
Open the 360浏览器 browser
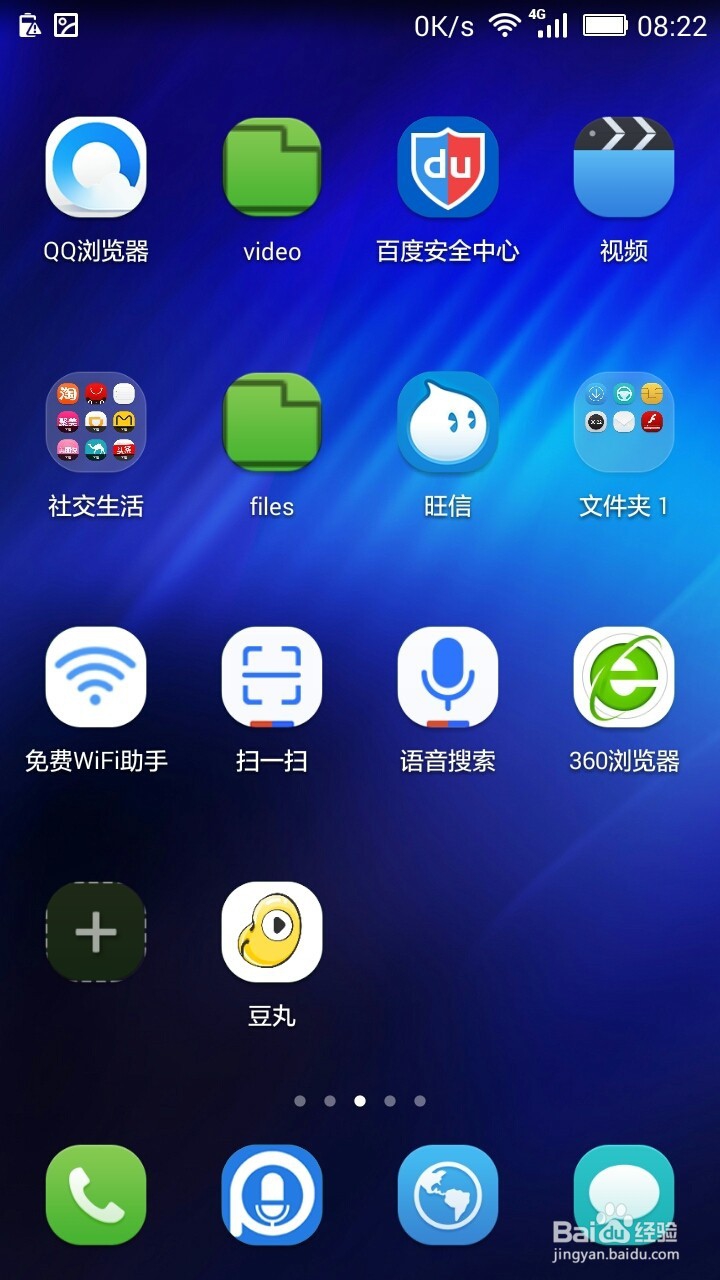click(x=623, y=677)
